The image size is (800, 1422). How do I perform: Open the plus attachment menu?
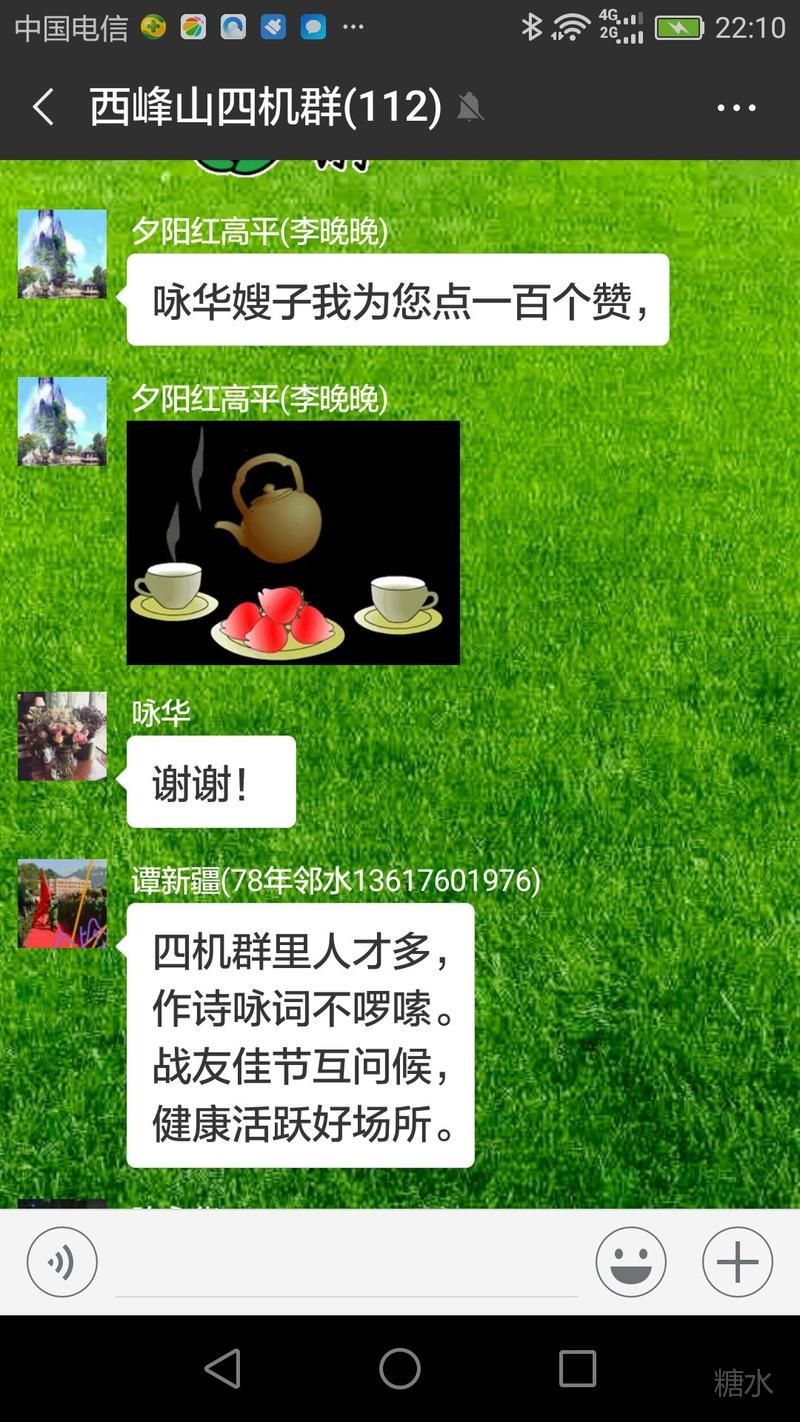tap(737, 1262)
